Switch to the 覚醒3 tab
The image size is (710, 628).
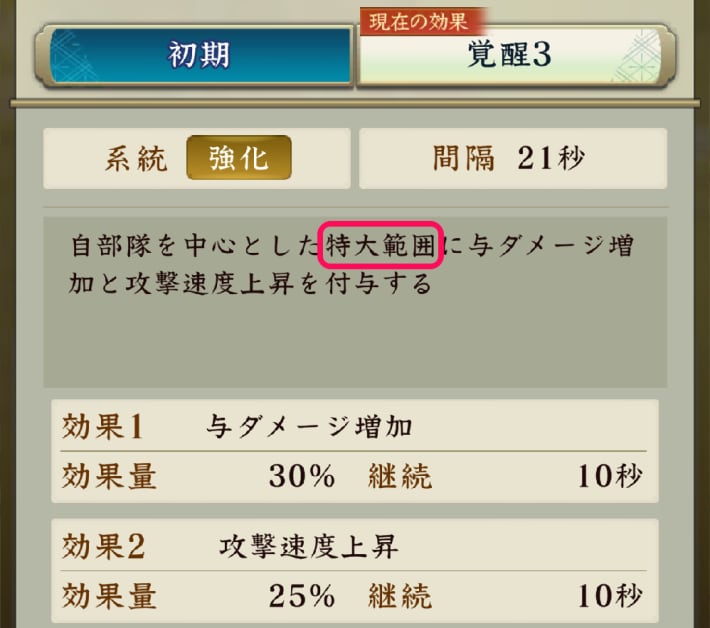coord(510,58)
